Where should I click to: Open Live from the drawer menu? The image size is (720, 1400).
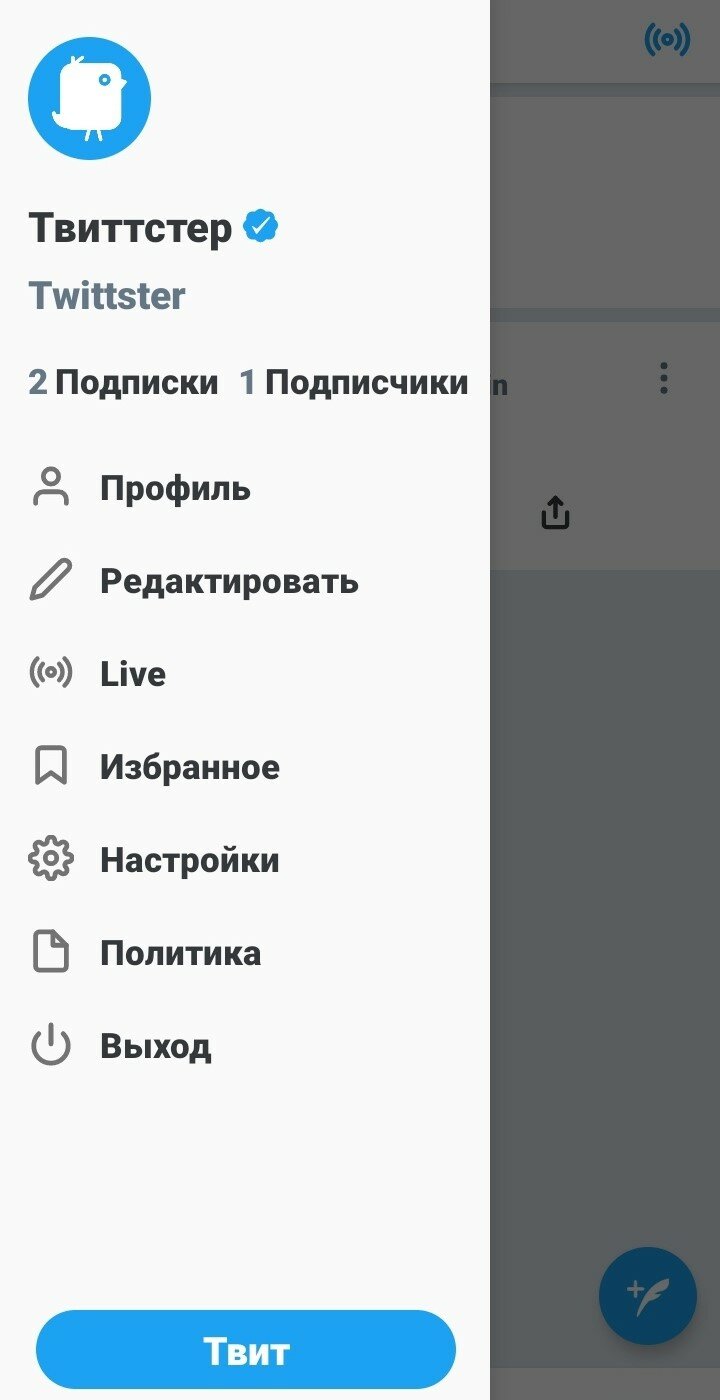(132, 674)
